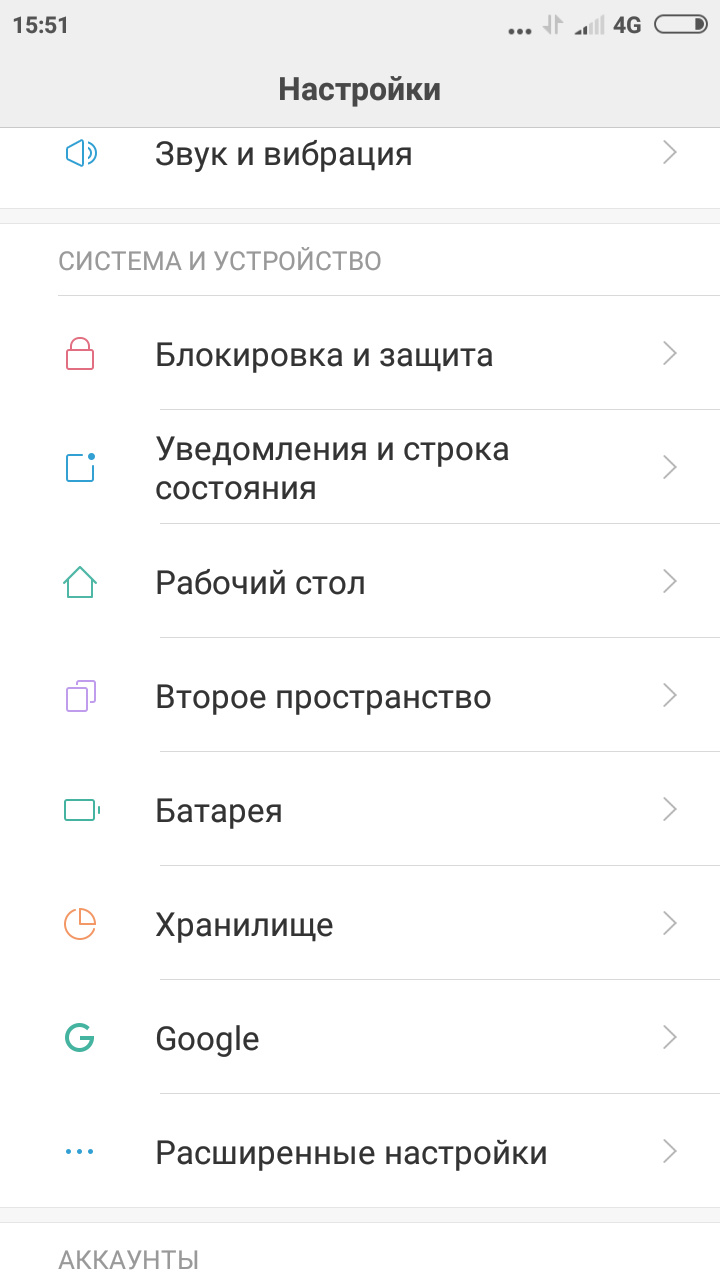The width and height of the screenshot is (720, 1280).
Task: Go to Уведомления и строка состояния
Action: tap(360, 468)
